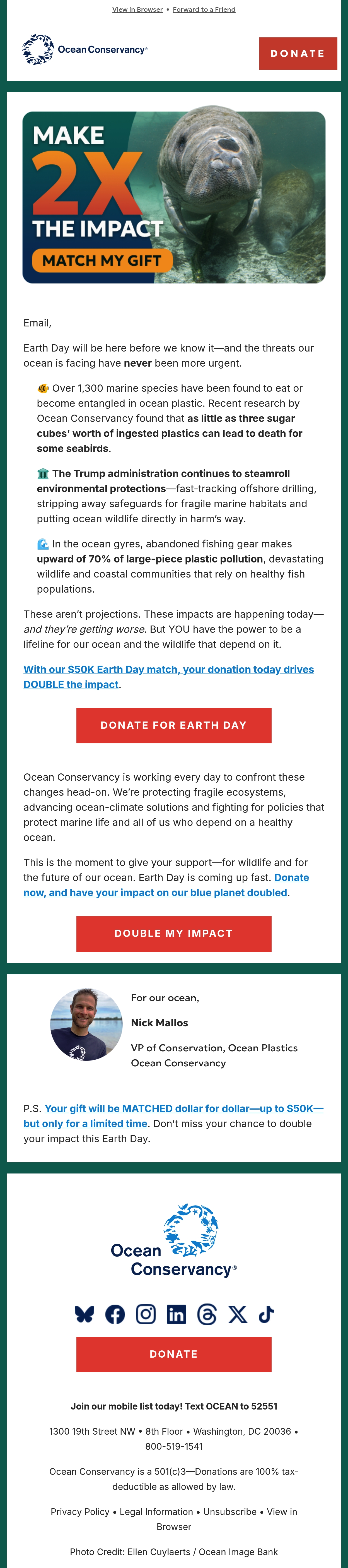Open the X social icon
The width and height of the screenshot is (348, 1568).
coord(238,1314)
